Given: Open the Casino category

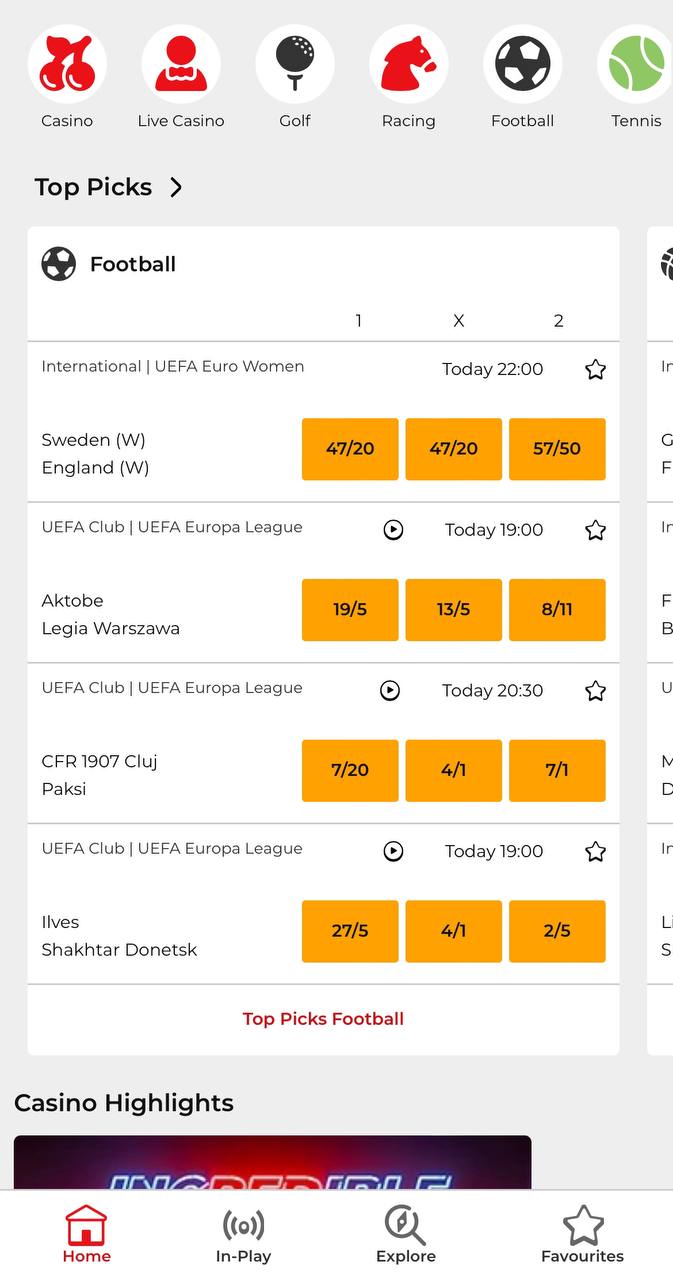Looking at the screenshot, I should point(67,77).
